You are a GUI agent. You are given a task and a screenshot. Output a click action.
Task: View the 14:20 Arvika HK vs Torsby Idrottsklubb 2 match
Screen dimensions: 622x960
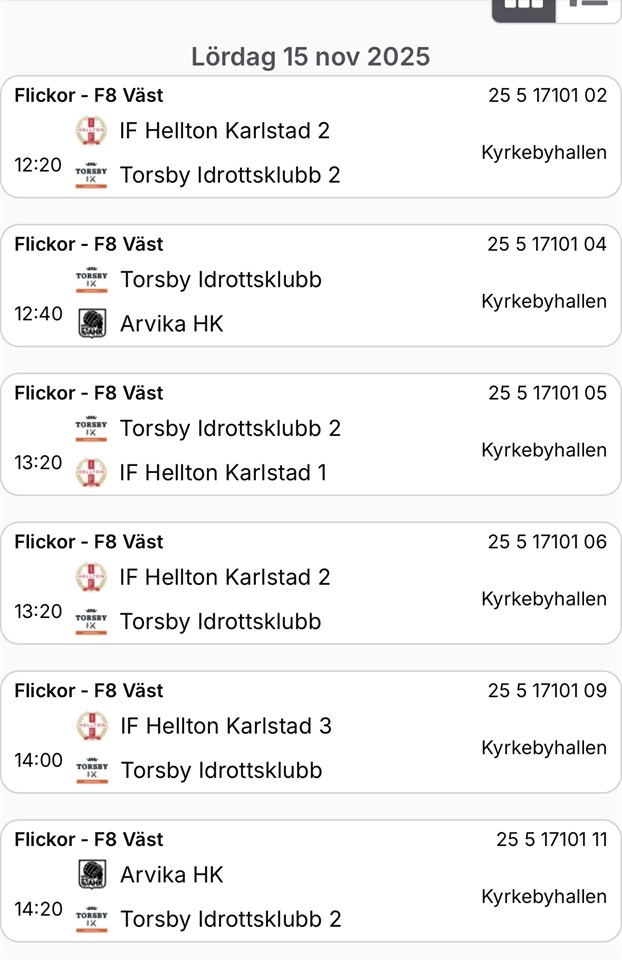pyautogui.click(x=310, y=882)
